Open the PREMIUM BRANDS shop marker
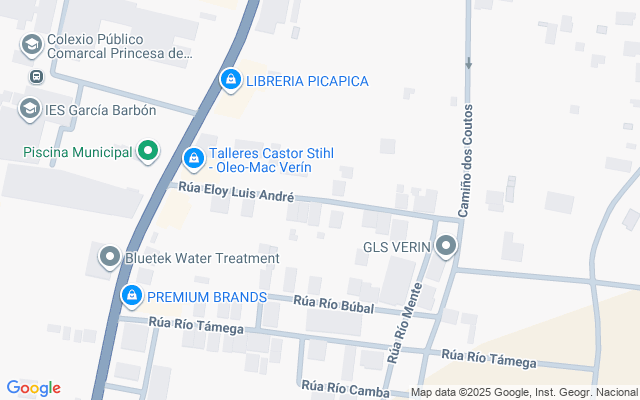Screen dimensions: 640x400 (132, 296)
